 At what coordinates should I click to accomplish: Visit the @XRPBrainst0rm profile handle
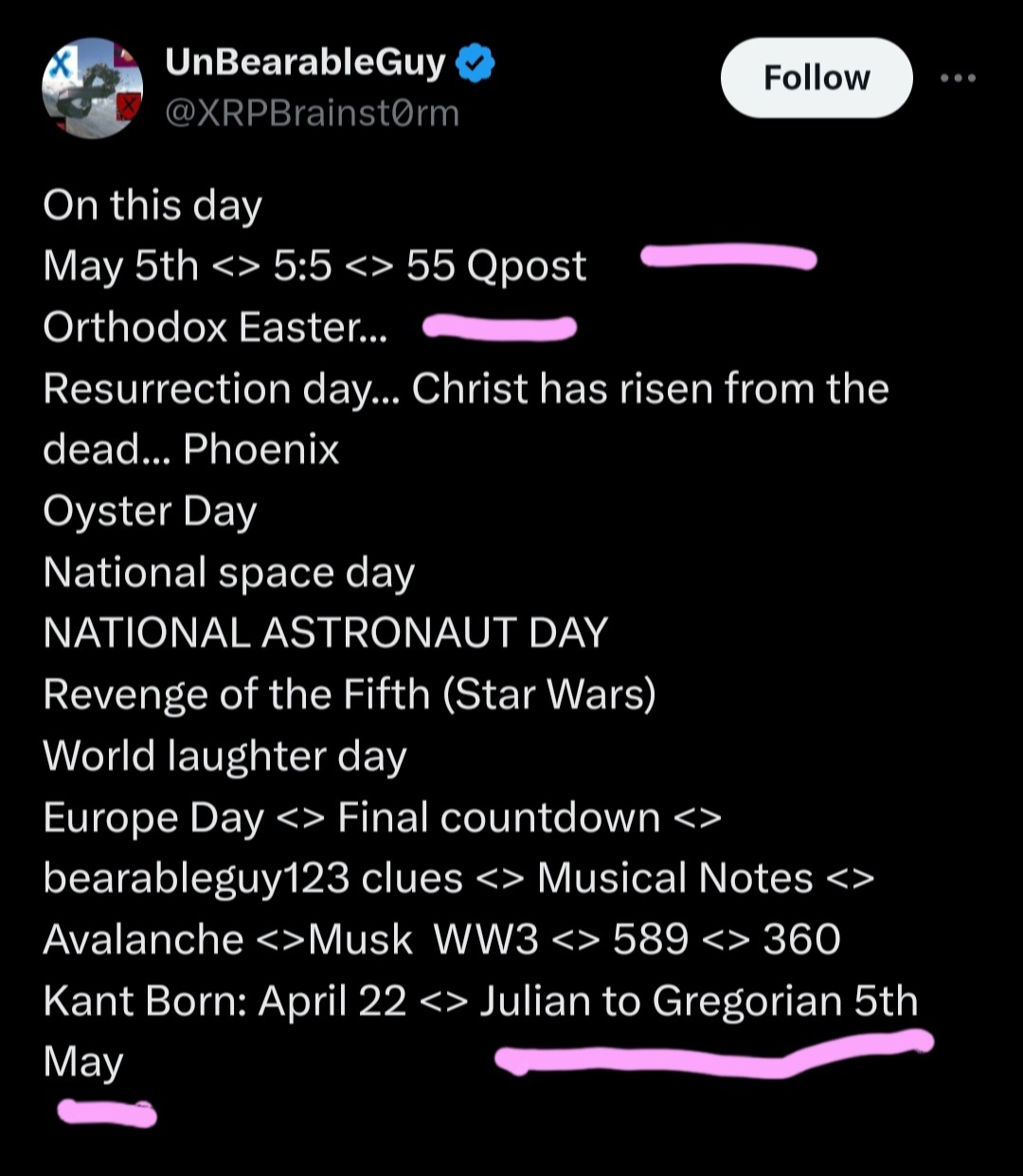(312, 114)
